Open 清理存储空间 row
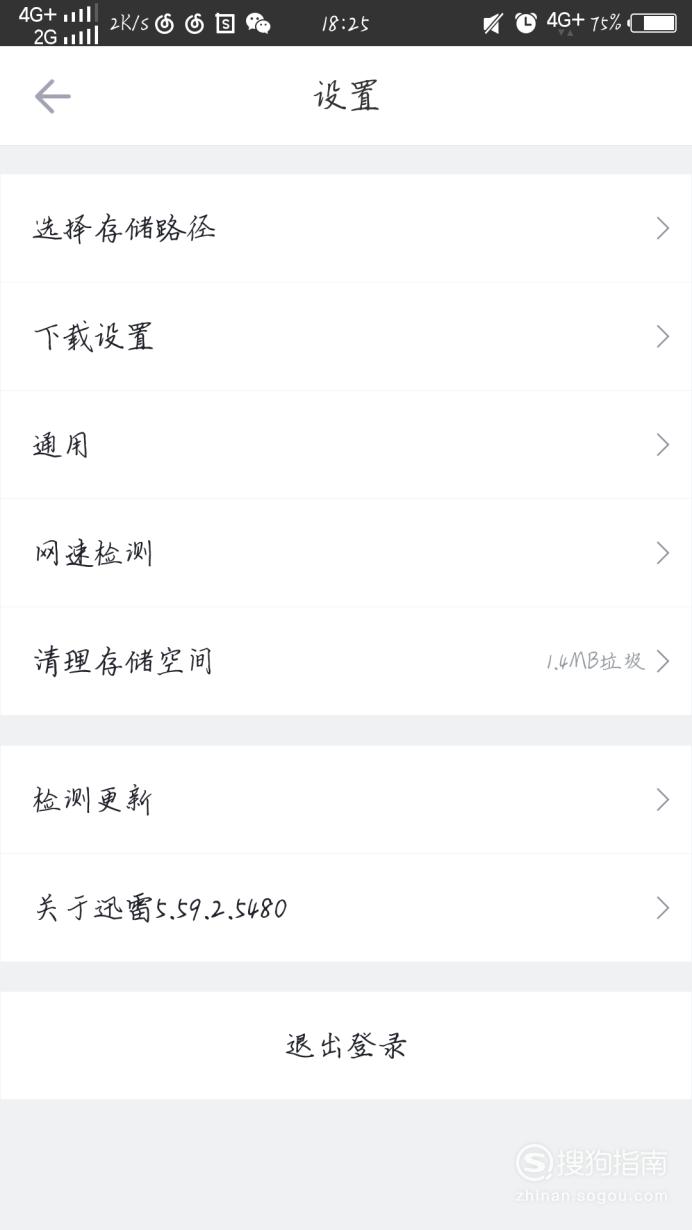692x1230 pixels. (x=346, y=661)
